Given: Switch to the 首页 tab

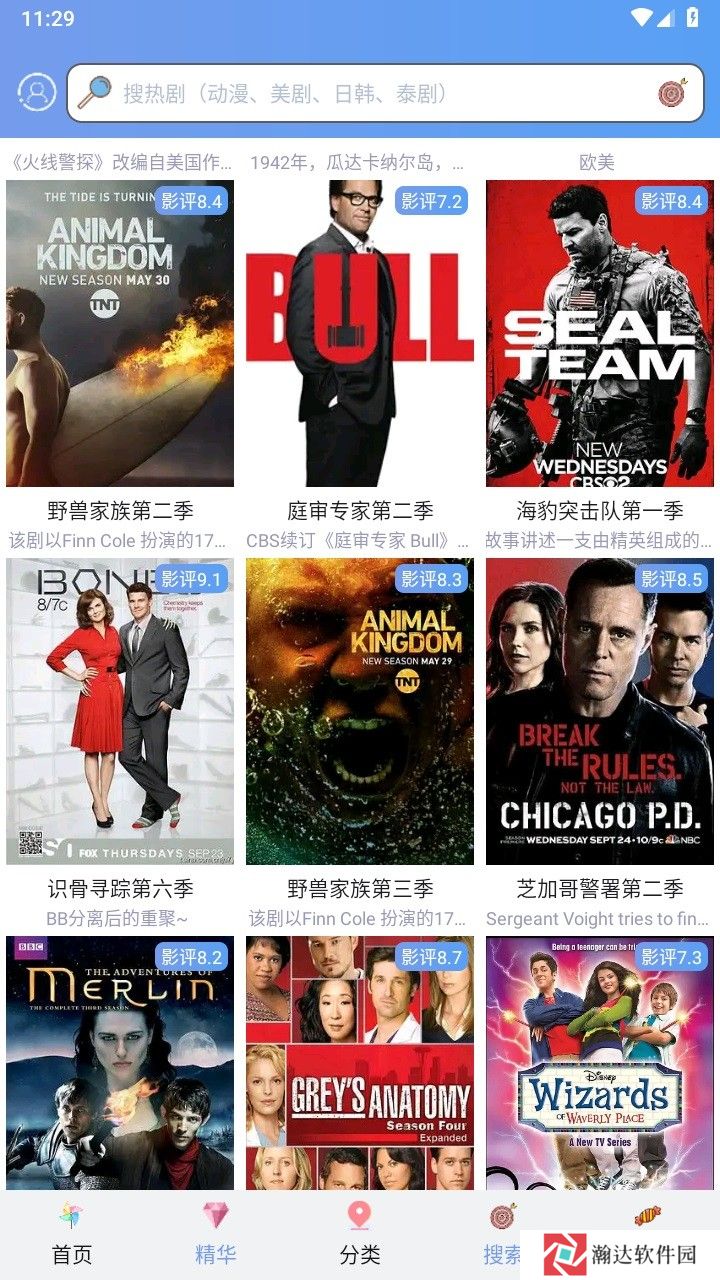Looking at the screenshot, I should click(x=72, y=1235).
